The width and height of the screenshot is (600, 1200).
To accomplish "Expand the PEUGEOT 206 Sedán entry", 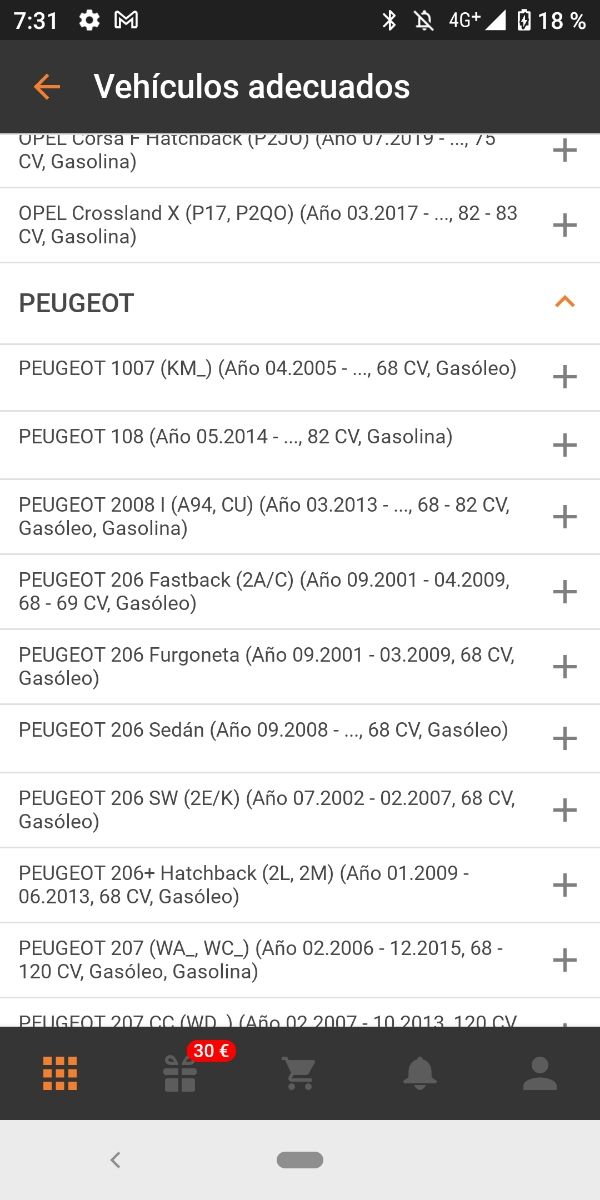I will click(x=565, y=738).
